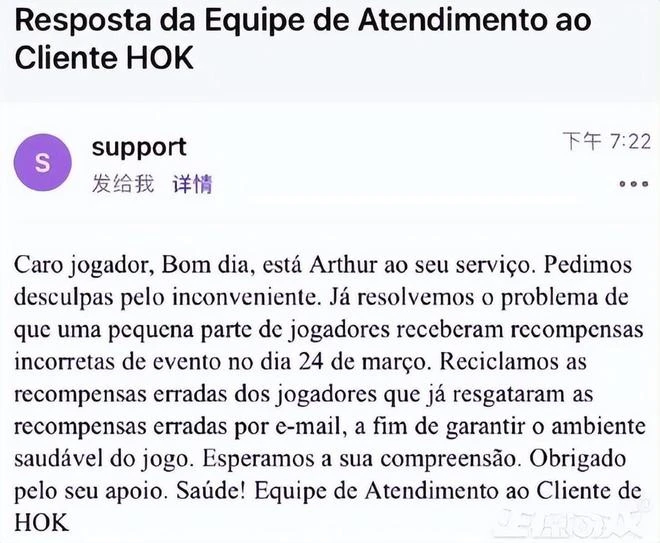Open the 详情 details link
The width and height of the screenshot is (660, 543).
click(x=192, y=185)
